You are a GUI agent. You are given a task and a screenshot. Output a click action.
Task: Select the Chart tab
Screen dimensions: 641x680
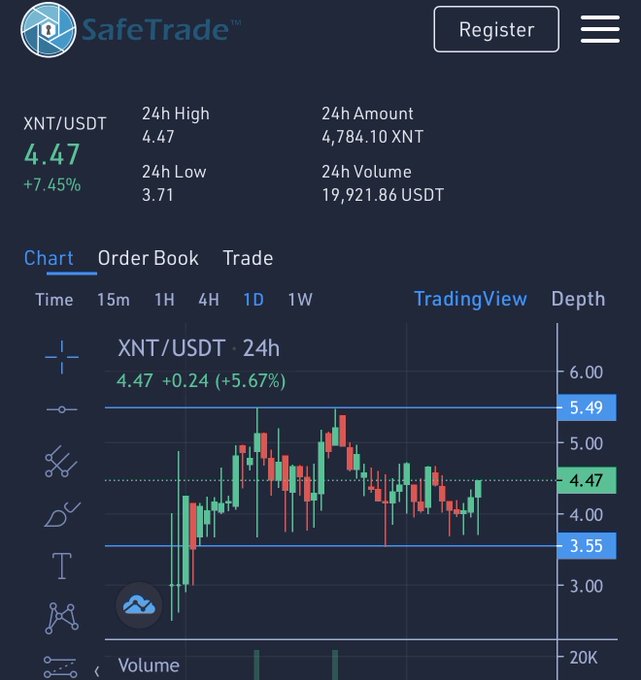(x=49, y=258)
